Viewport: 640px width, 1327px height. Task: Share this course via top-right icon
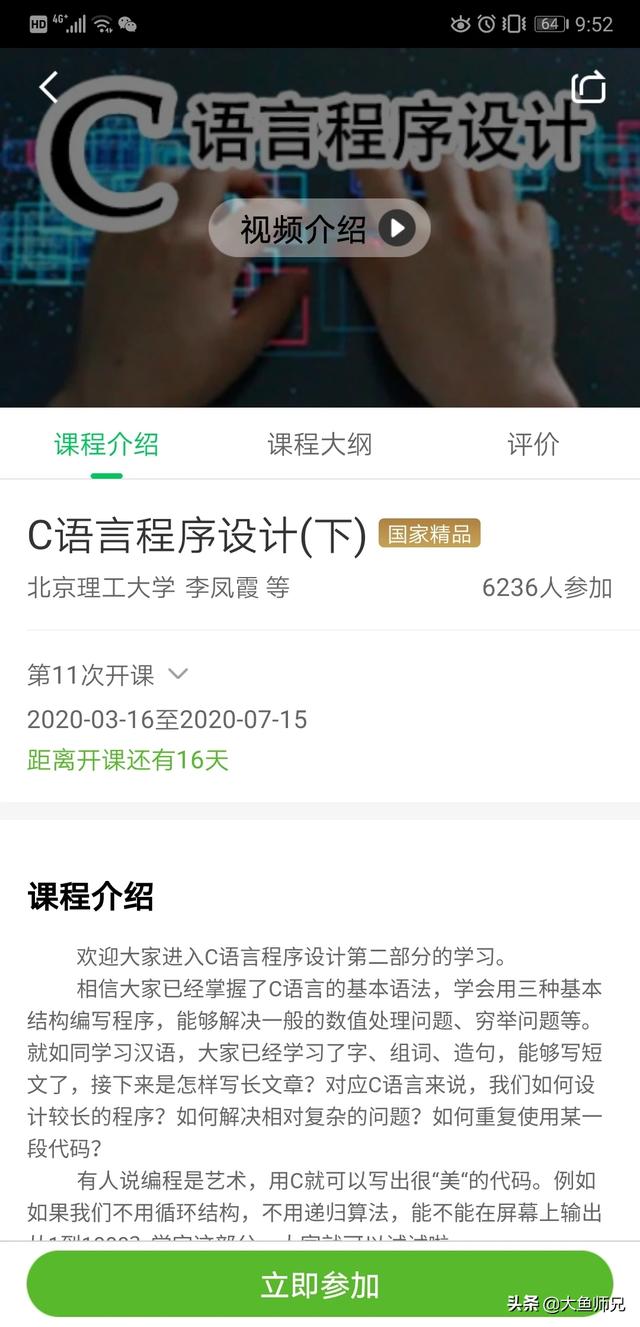588,87
